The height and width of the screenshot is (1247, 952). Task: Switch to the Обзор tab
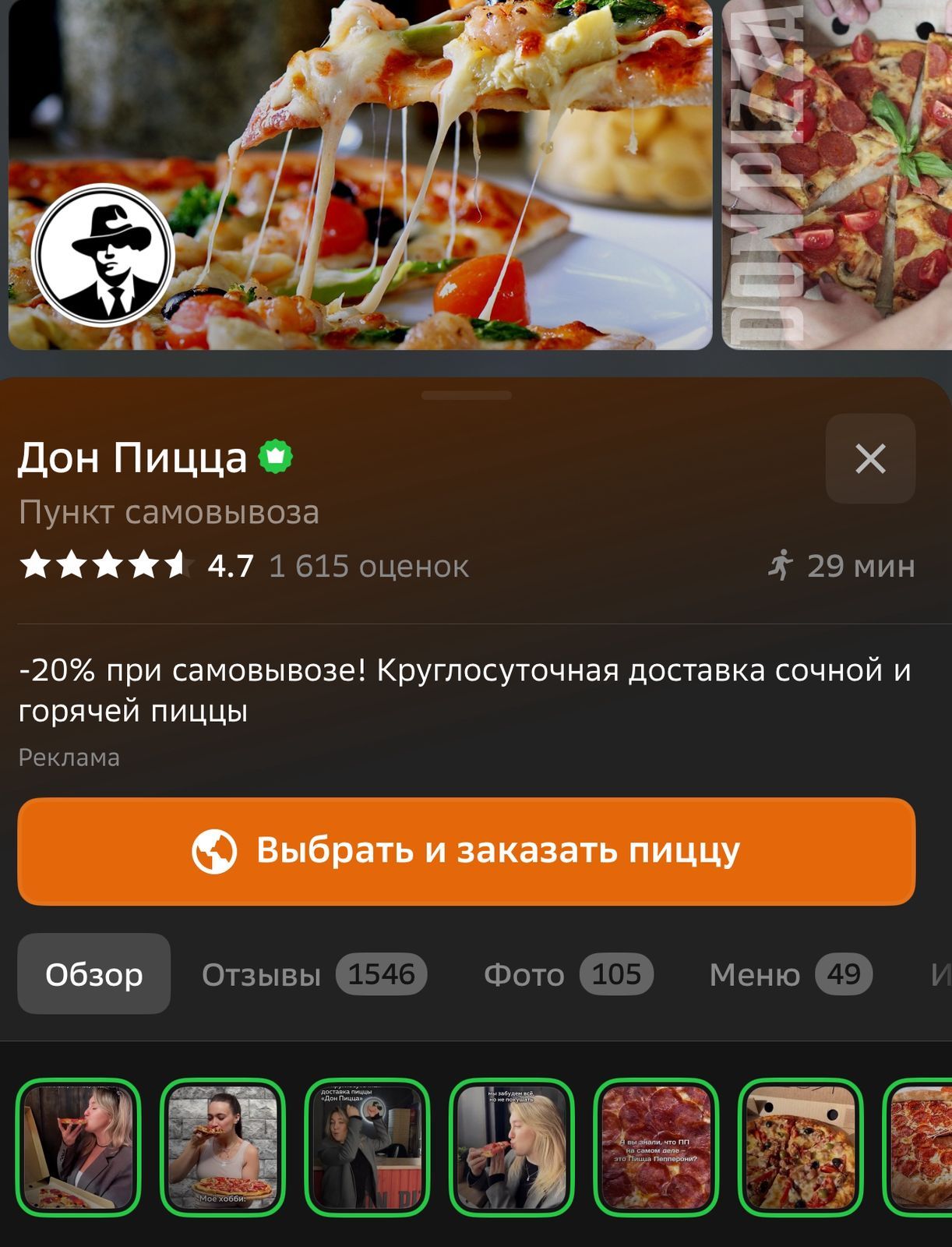coord(93,974)
